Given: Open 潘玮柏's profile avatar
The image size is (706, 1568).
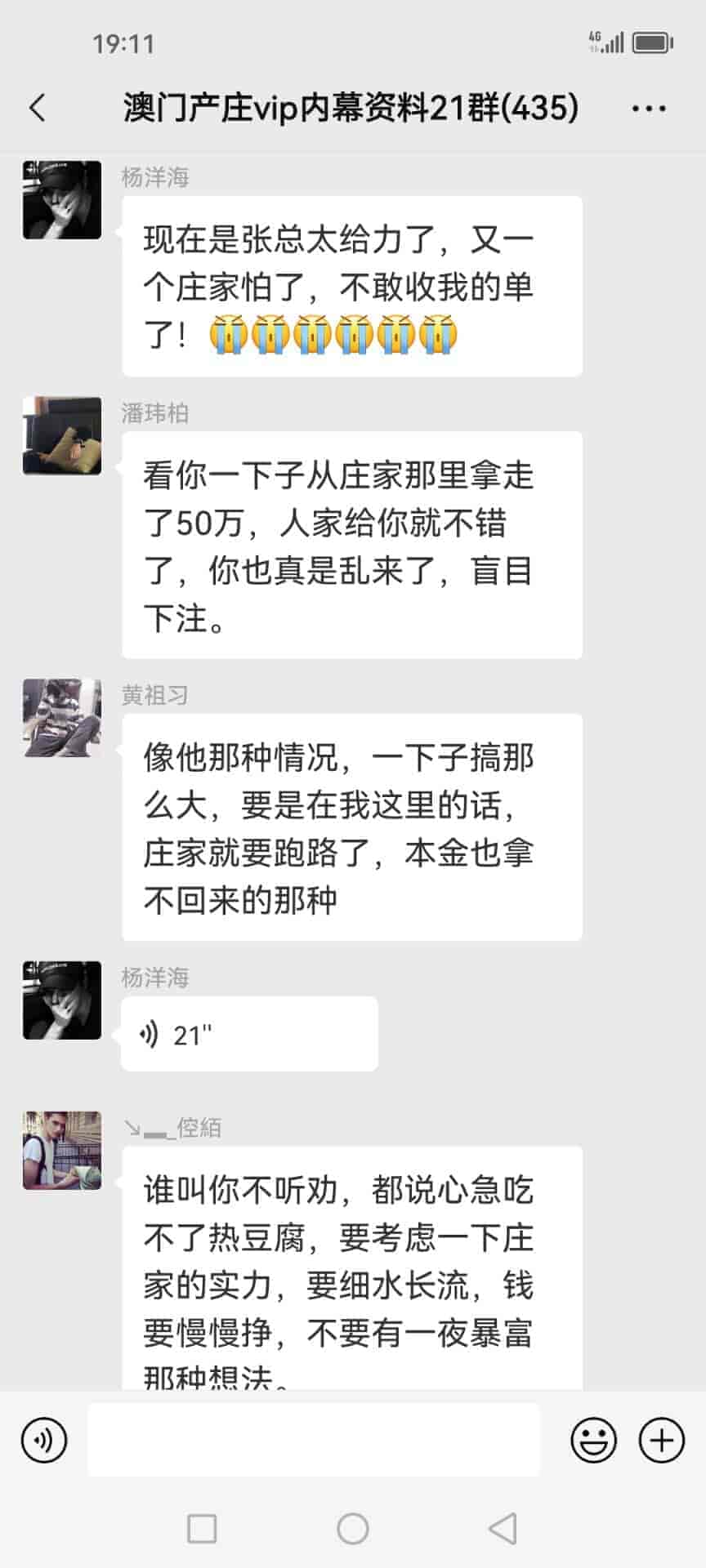Looking at the screenshot, I should coord(62,435).
